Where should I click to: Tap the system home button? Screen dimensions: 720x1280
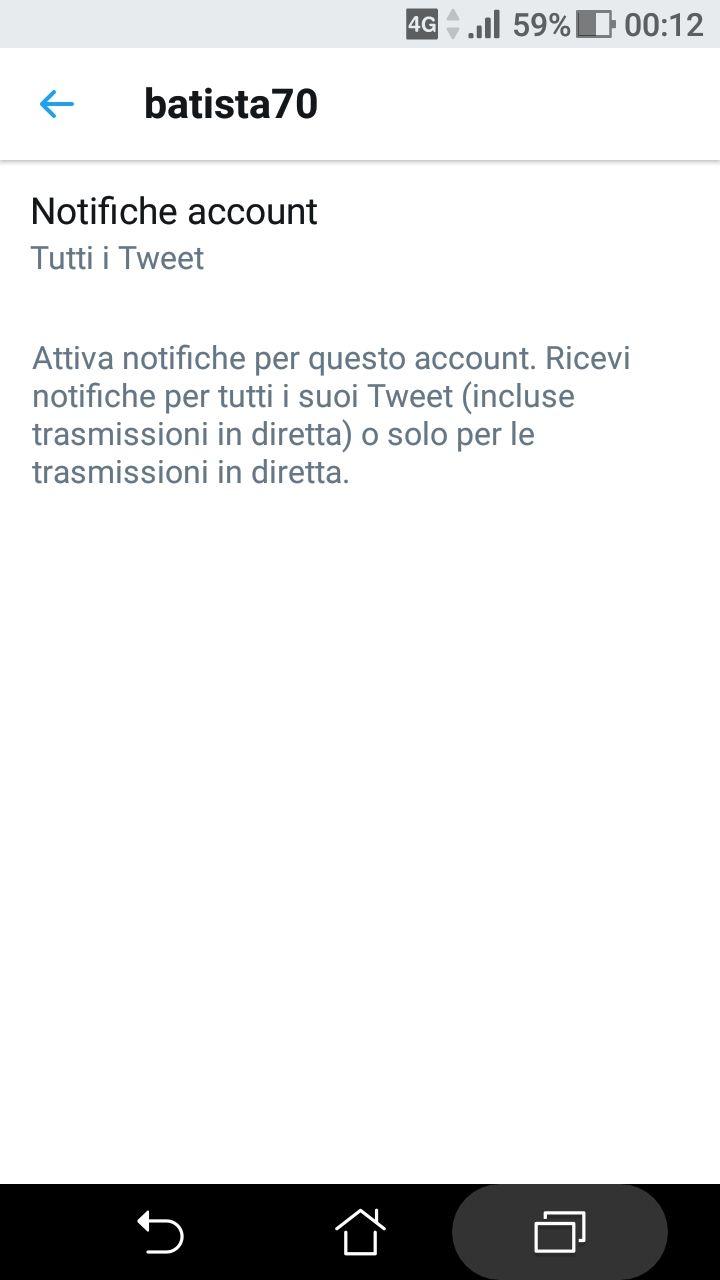coord(360,1231)
